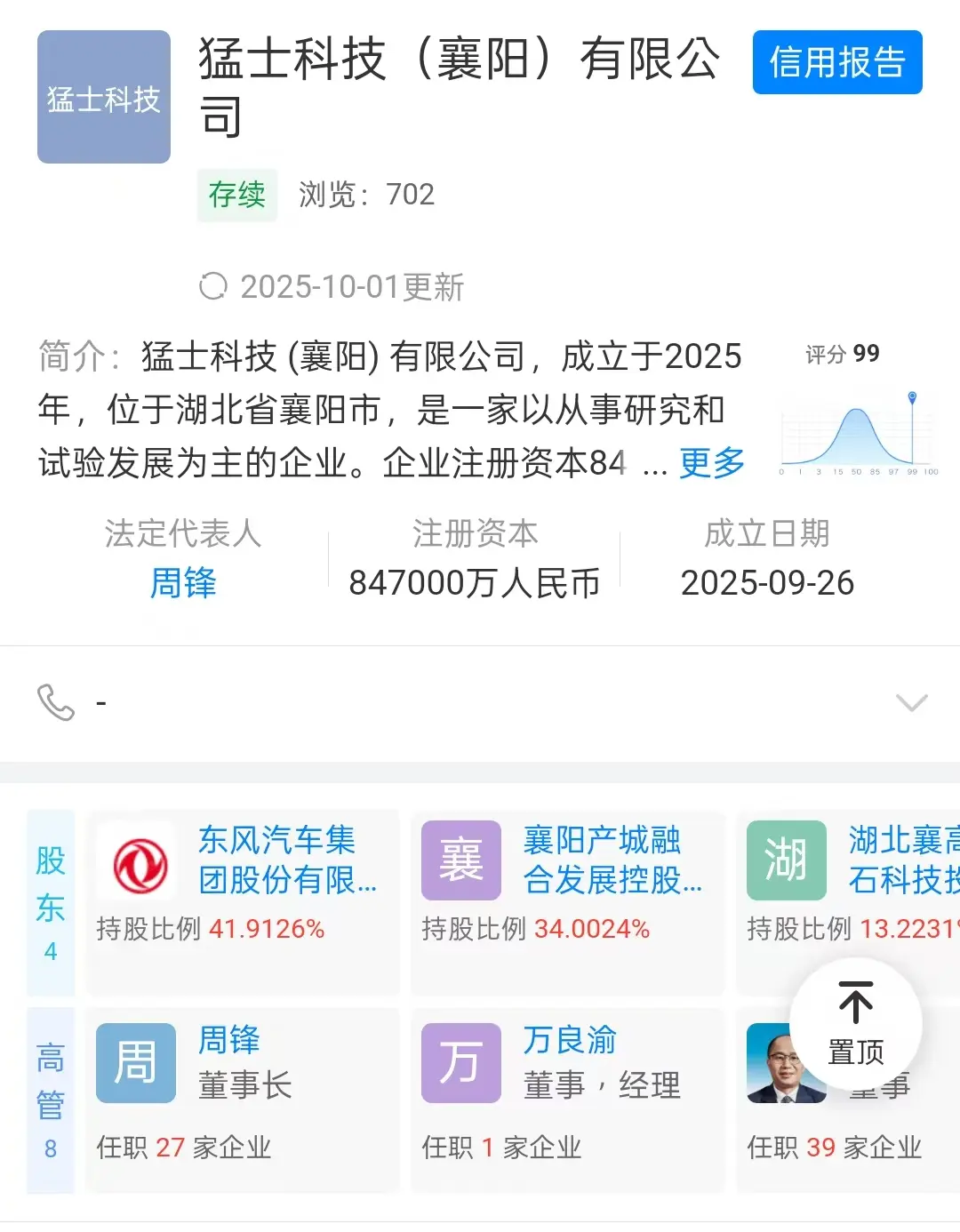The width and height of the screenshot is (960, 1232).
Task: Open shareholder 襄阳产城融合发展控股 card
Action: [x=567, y=900]
